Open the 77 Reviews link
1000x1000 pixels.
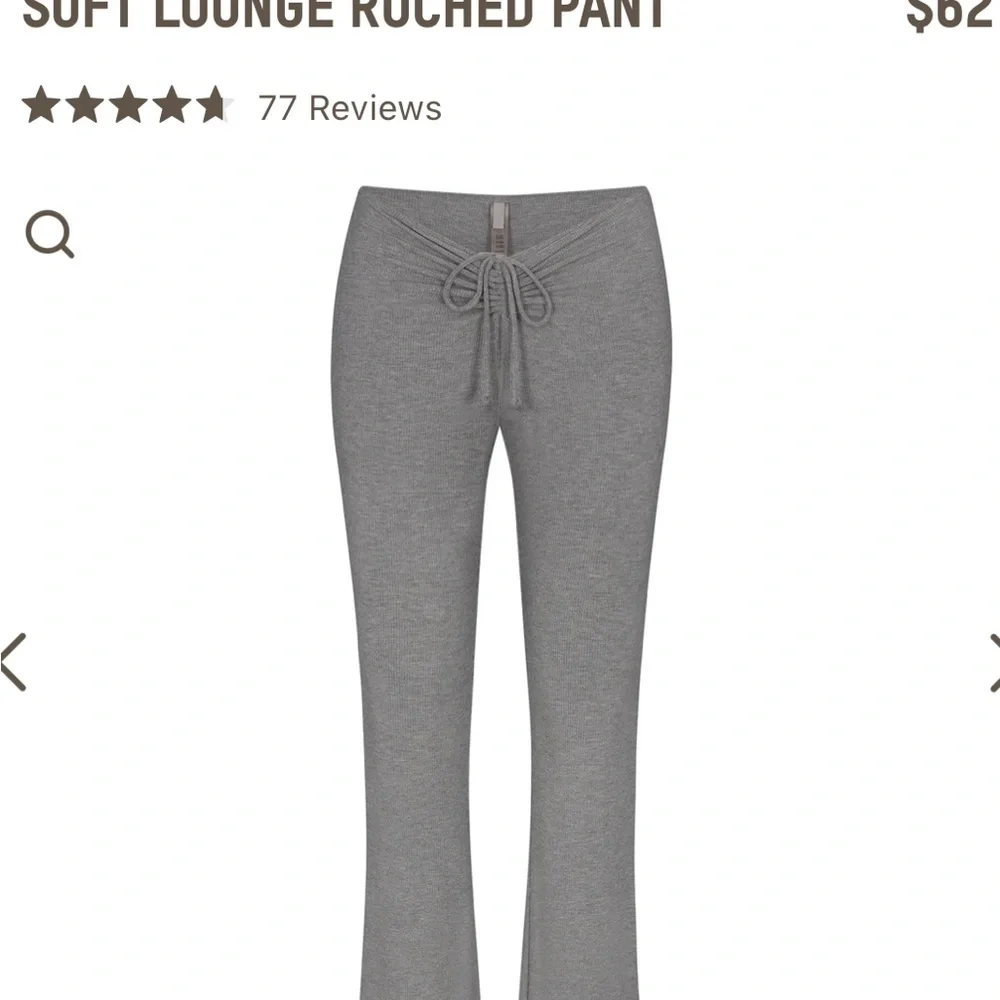349,107
